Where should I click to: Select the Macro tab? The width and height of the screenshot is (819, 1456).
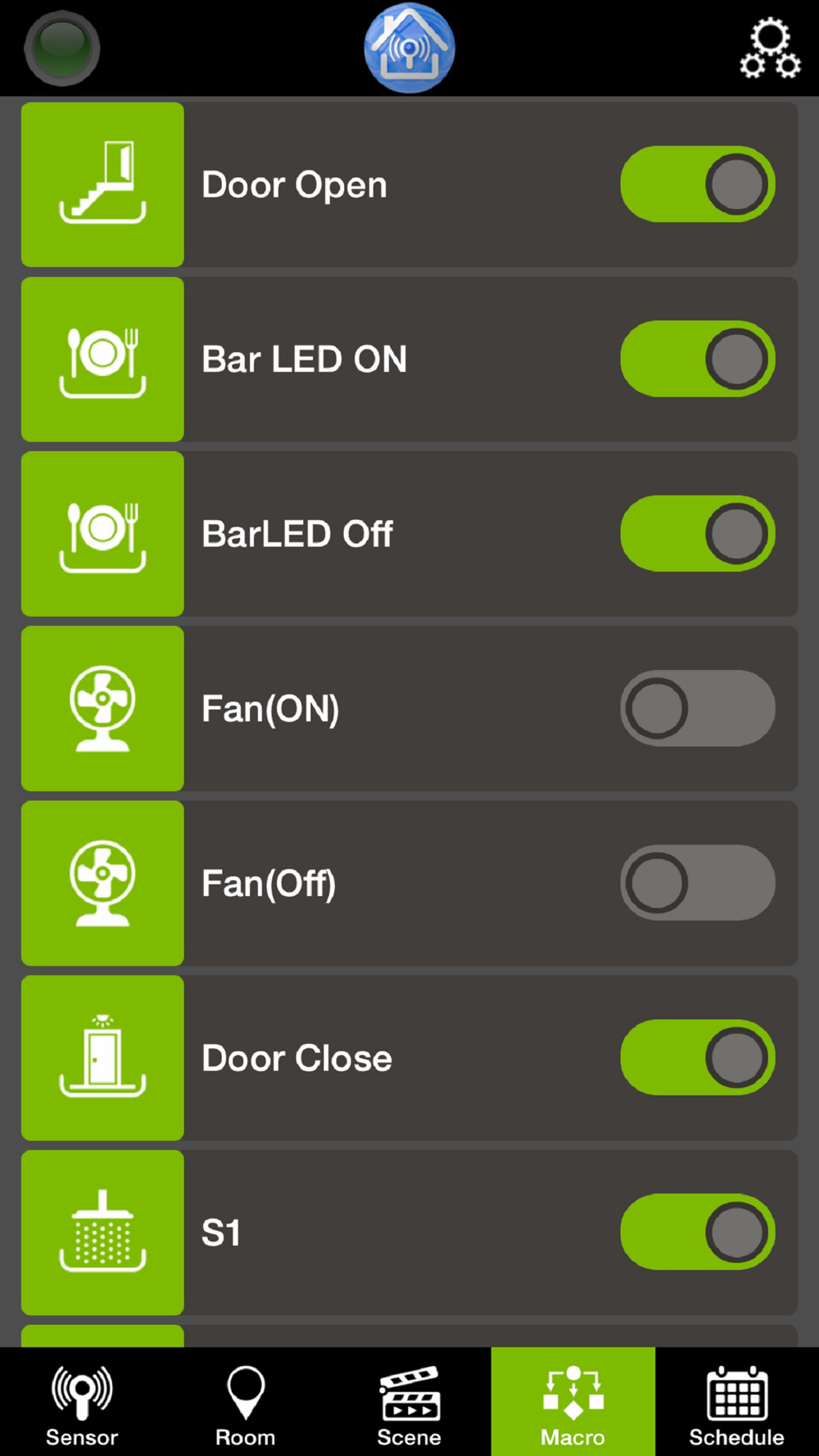[573, 1402]
